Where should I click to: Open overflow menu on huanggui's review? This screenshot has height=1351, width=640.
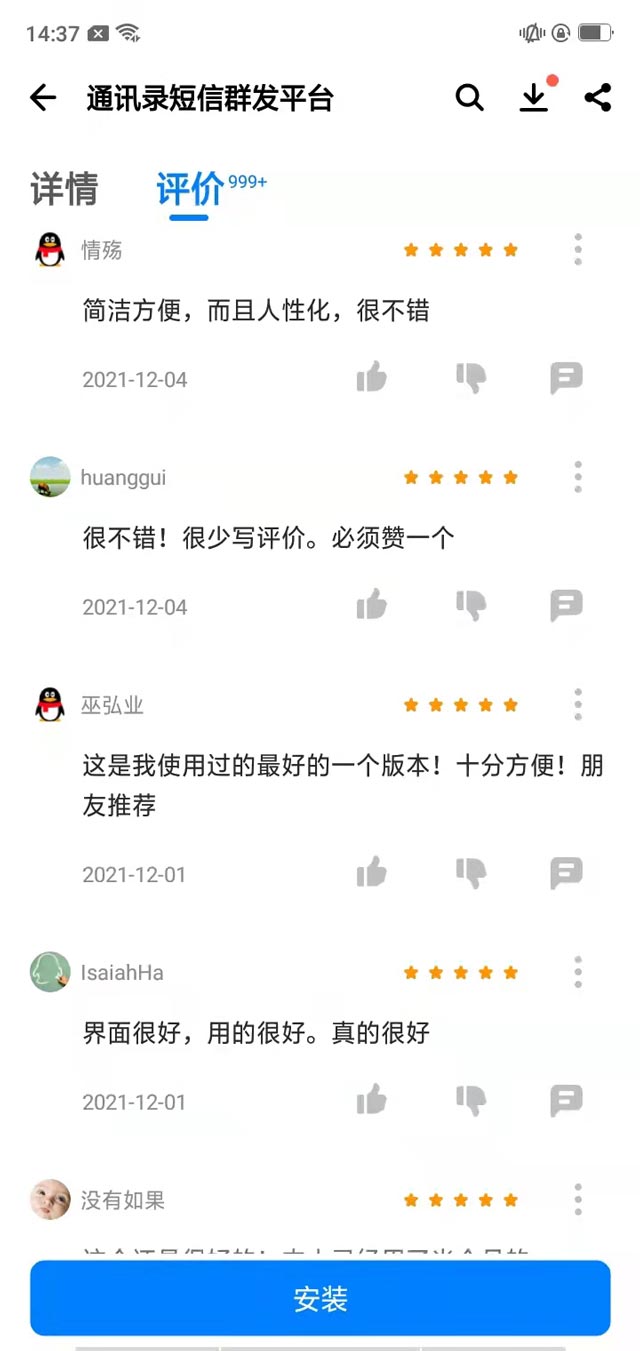[578, 477]
